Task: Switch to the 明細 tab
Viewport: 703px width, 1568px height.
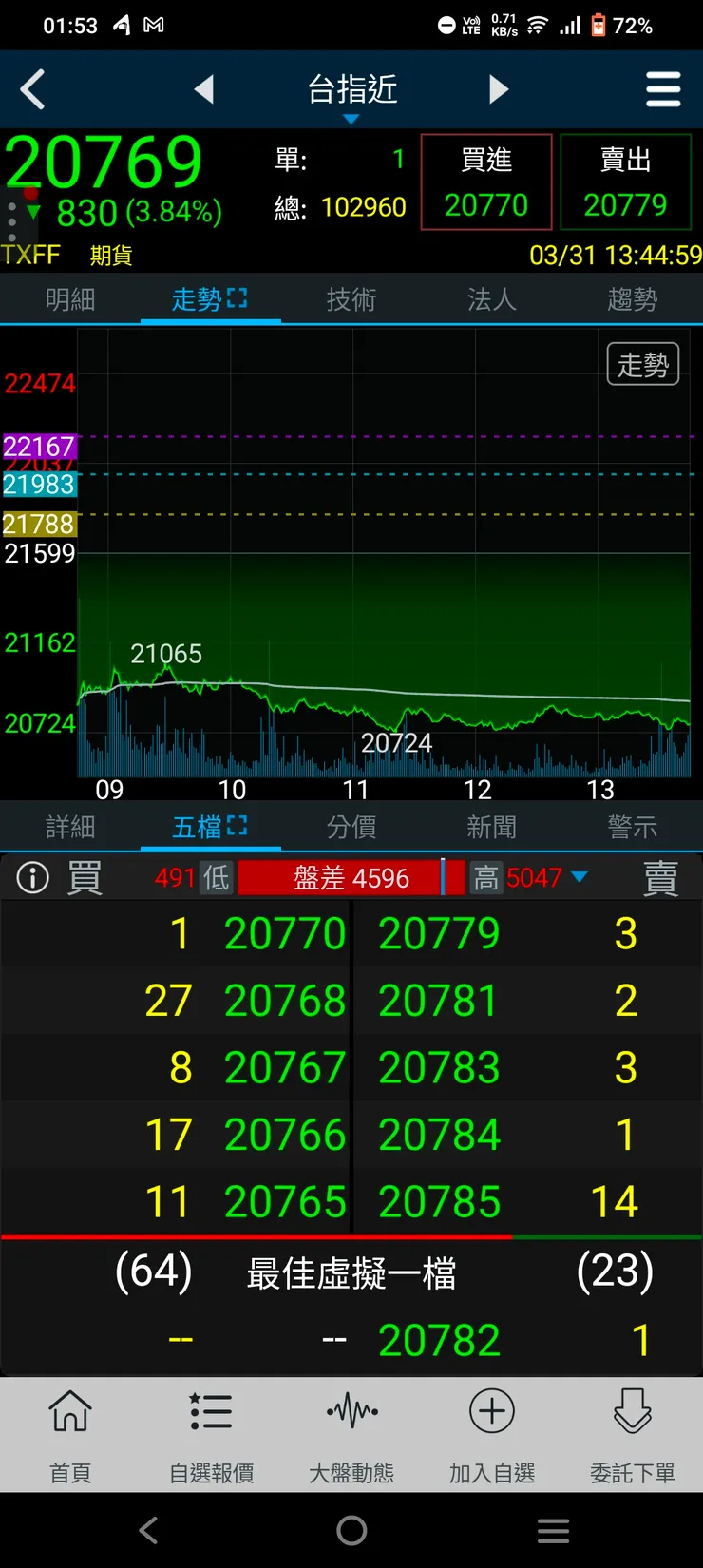Action: pos(70,300)
